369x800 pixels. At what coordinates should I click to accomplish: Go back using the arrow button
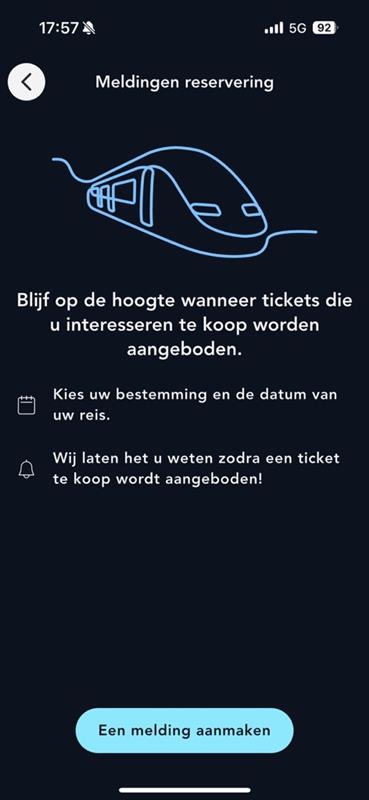[x=27, y=82]
